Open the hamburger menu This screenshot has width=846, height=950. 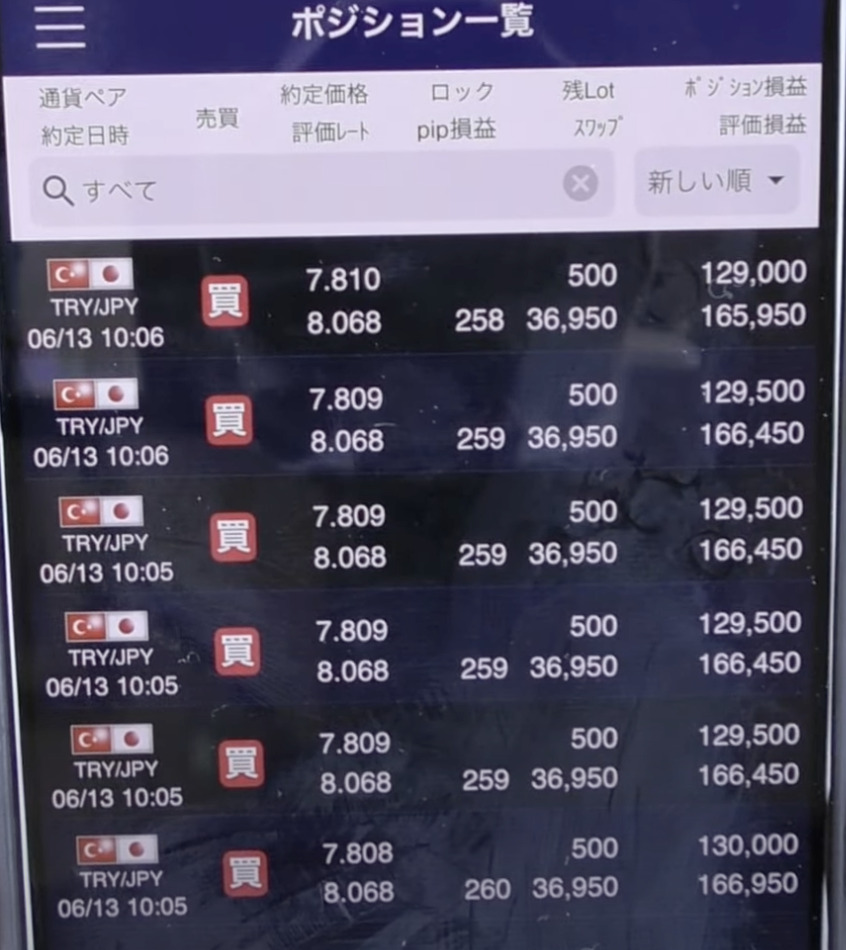tap(60, 27)
